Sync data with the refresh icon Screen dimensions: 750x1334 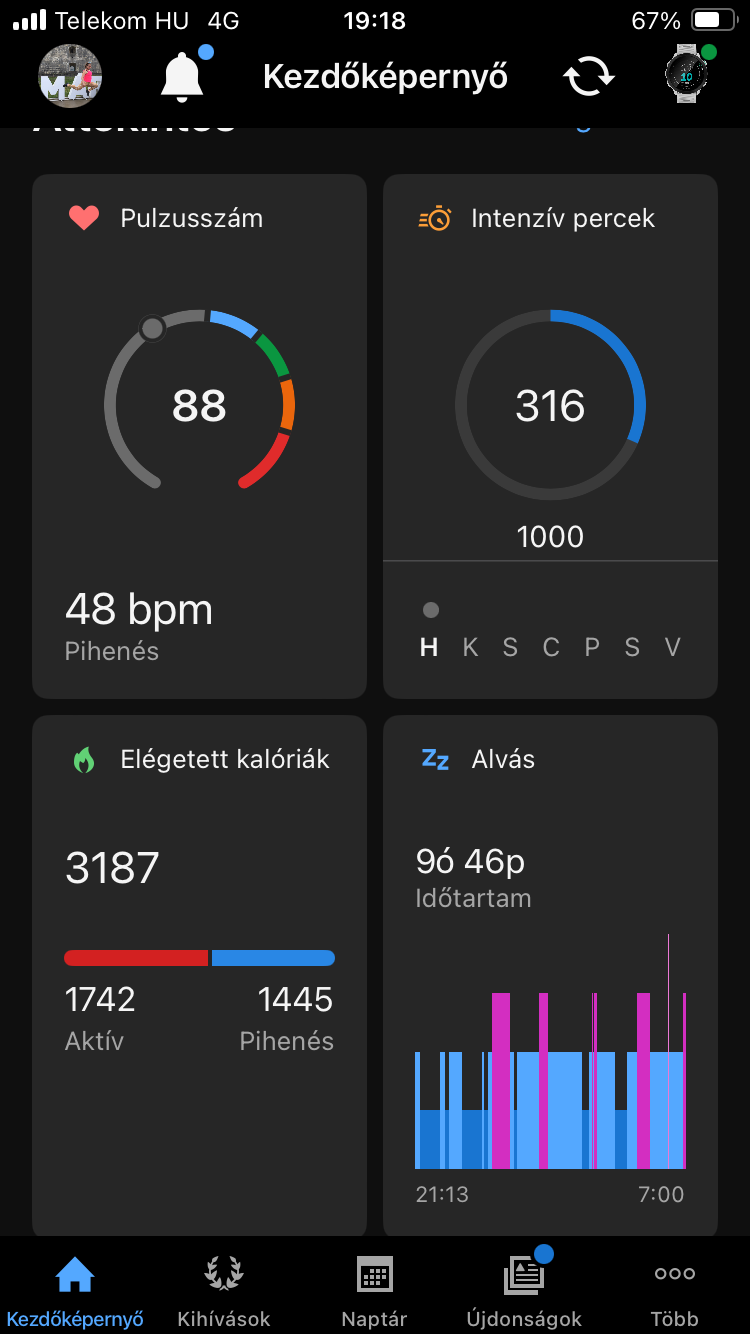tap(589, 76)
